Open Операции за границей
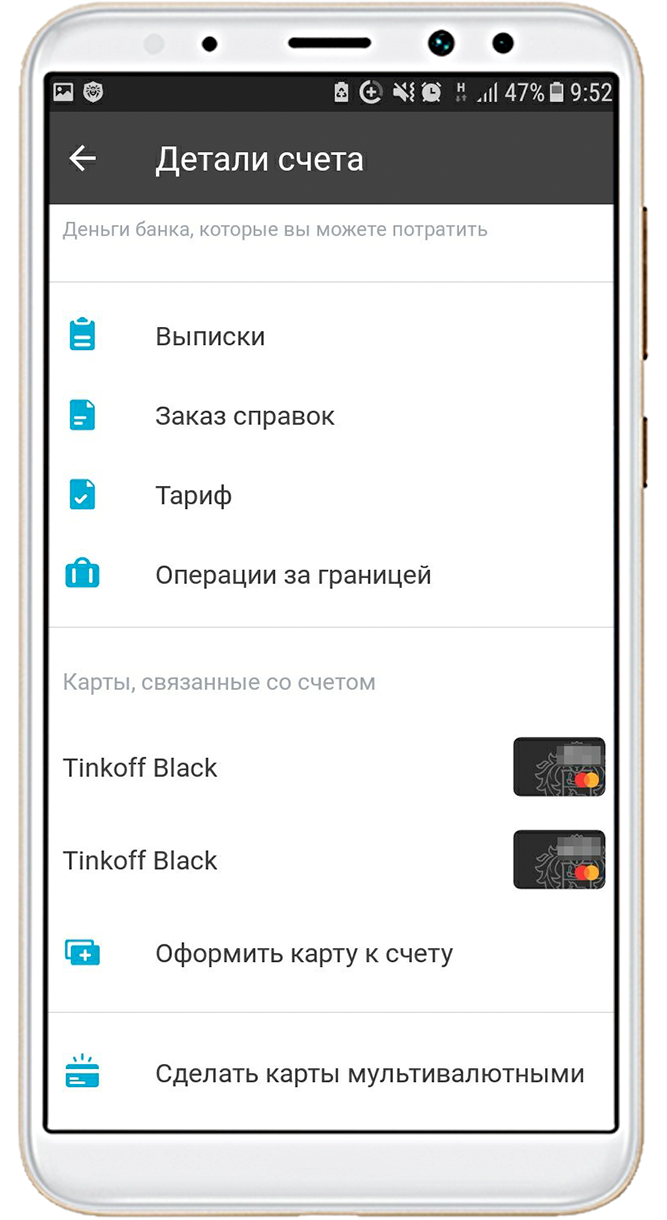This screenshot has width=667, height=1220. coord(292,576)
